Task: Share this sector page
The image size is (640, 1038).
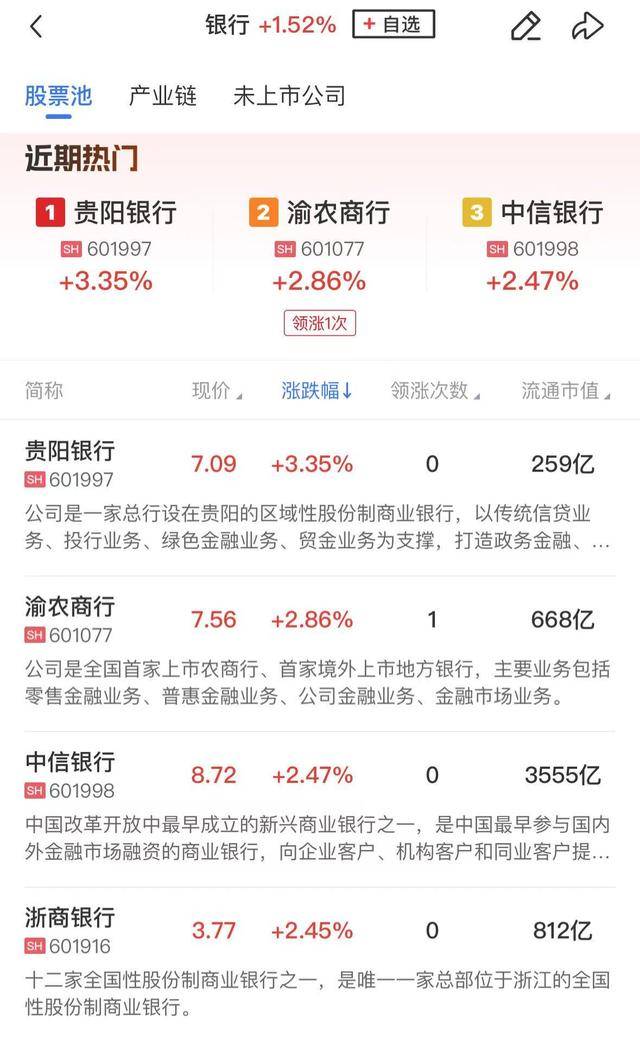Action: coord(588,26)
